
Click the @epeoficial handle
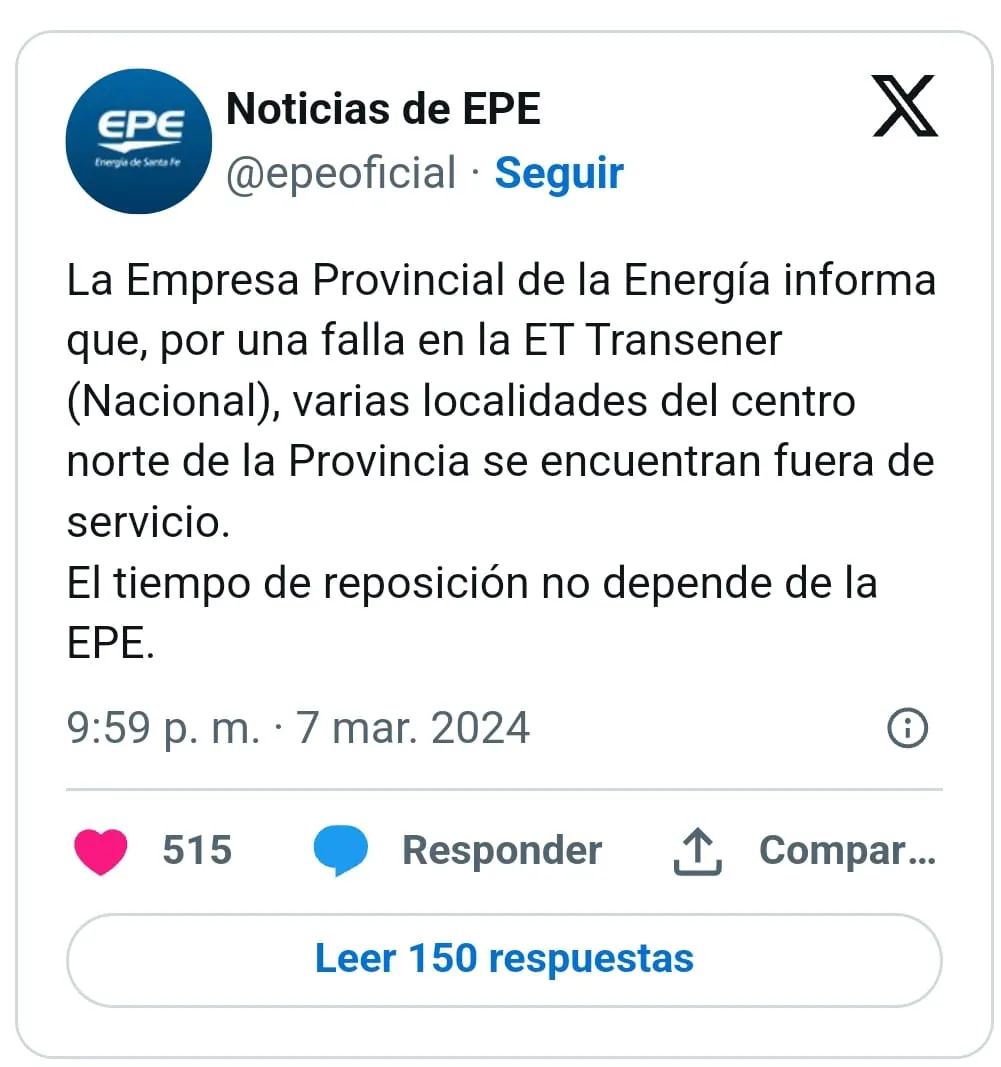[x=341, y=172]
